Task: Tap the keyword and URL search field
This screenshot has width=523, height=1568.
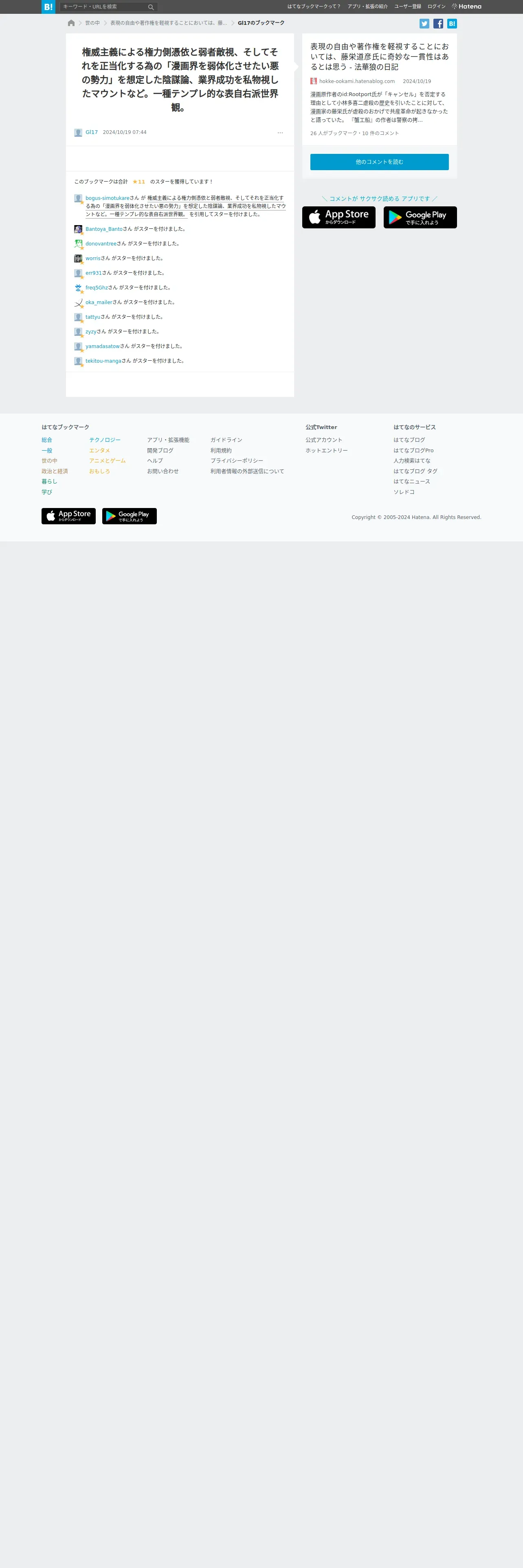Action: 103,7
